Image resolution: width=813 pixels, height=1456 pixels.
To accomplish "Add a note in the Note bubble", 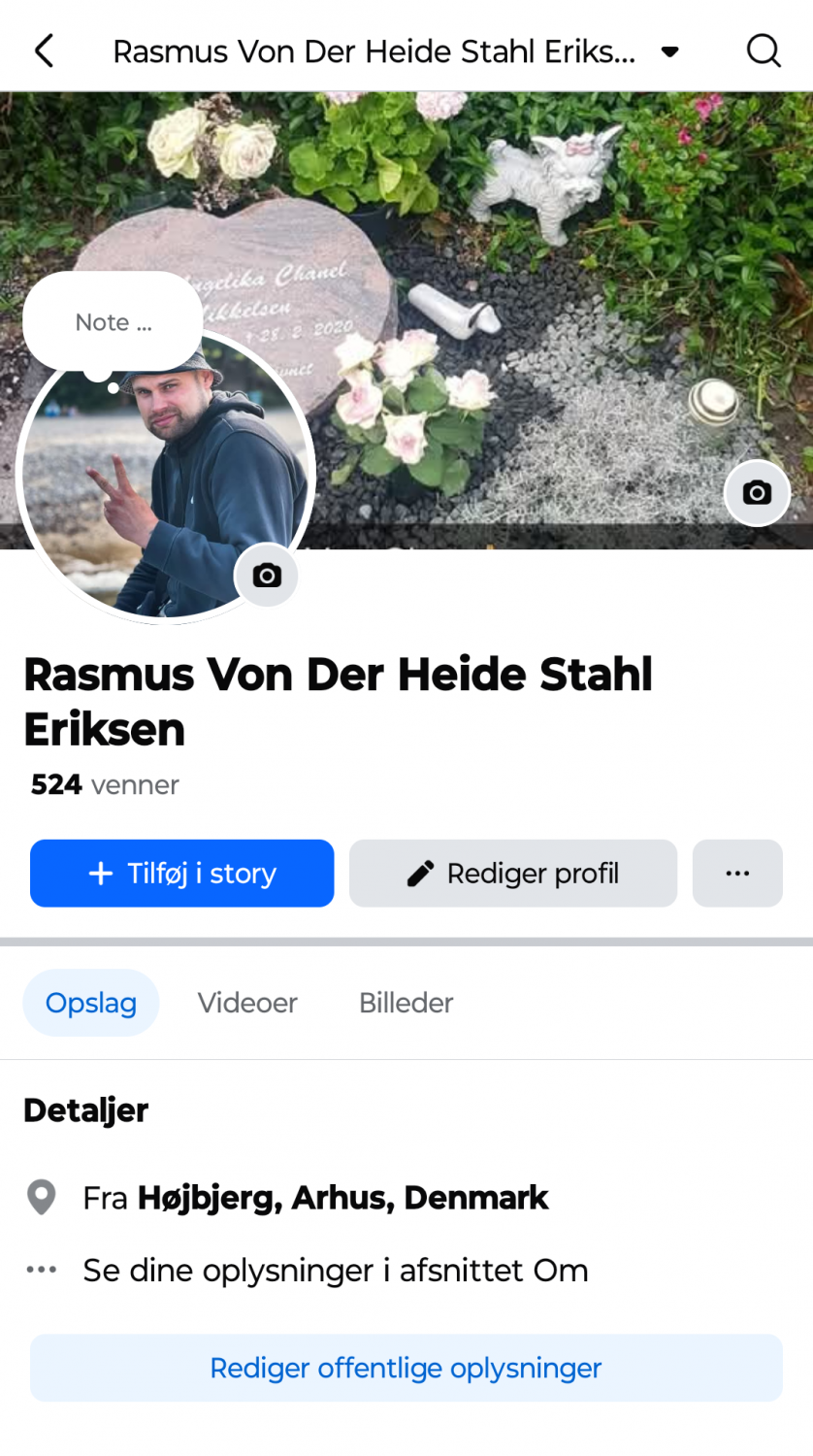I will point(114,322).
